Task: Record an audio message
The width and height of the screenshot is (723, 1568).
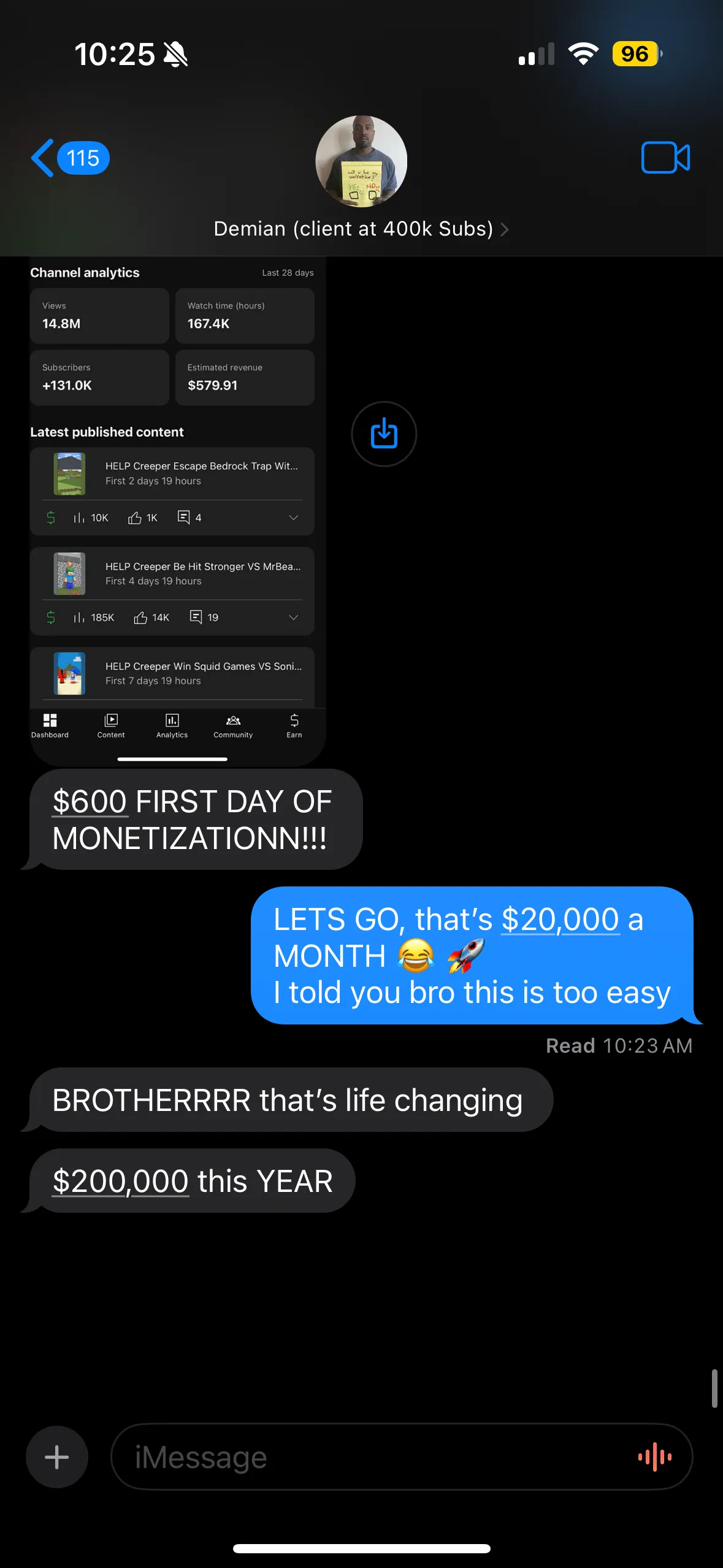Action: [x=654, y=1457]
